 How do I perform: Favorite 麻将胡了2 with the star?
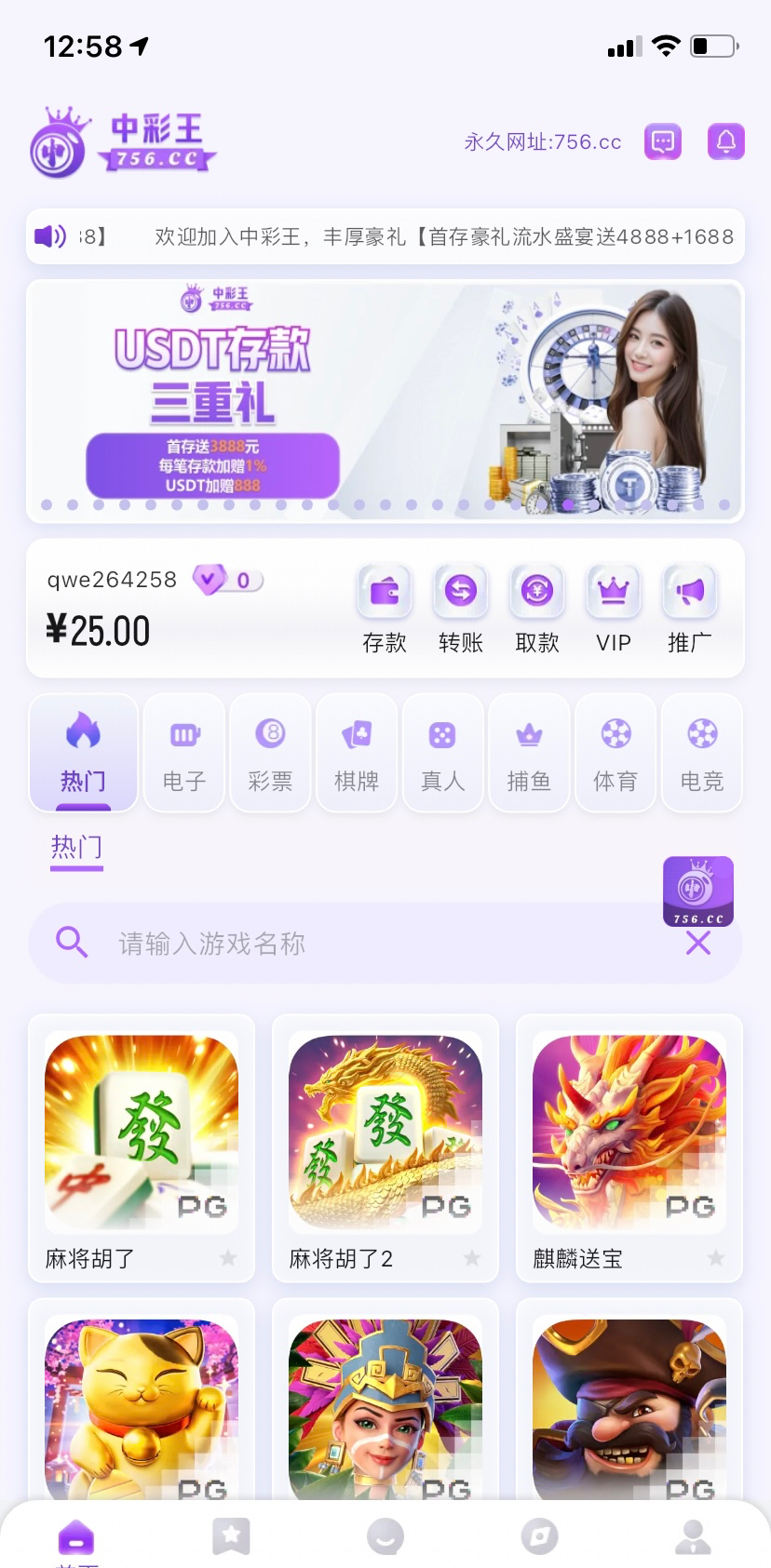[x=472, y=1258]
